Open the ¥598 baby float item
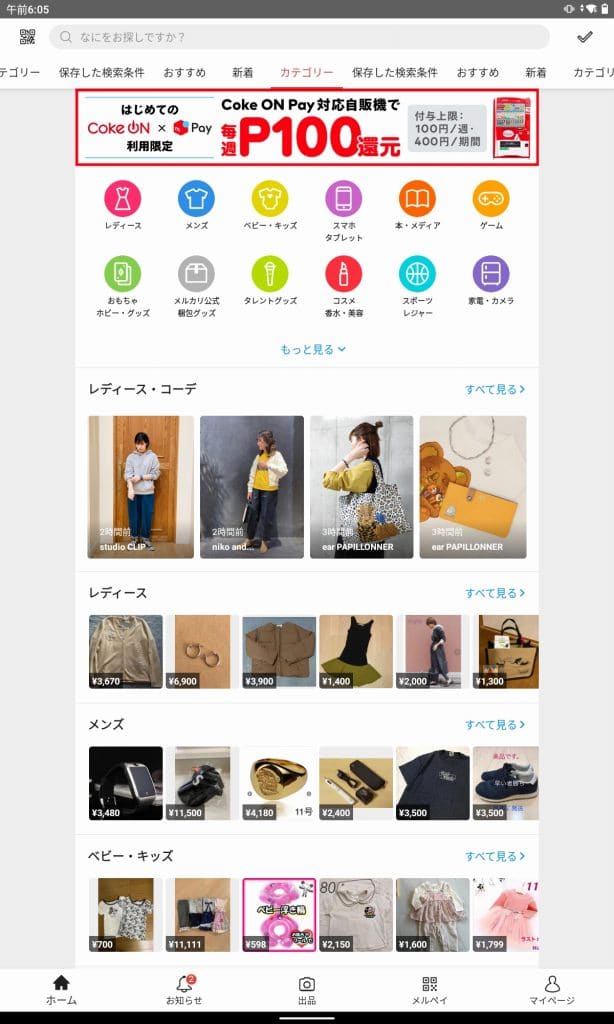The width and height of the screenshot is (614, 1024). click(279, 914)
